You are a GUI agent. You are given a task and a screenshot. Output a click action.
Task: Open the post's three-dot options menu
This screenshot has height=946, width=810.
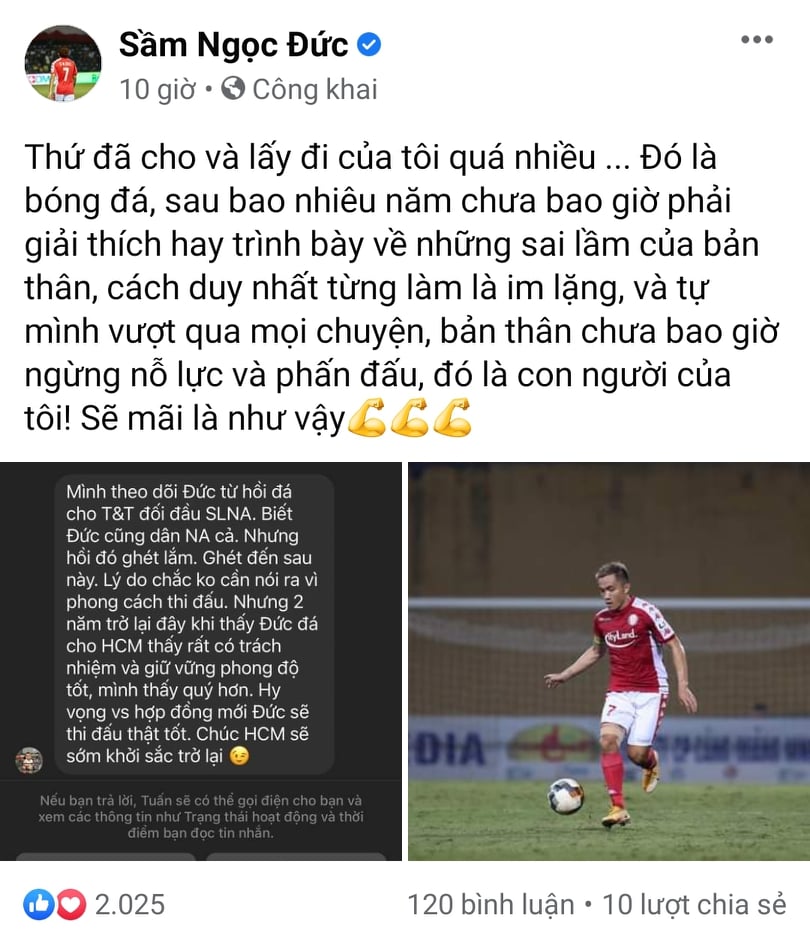coord(756,41)
